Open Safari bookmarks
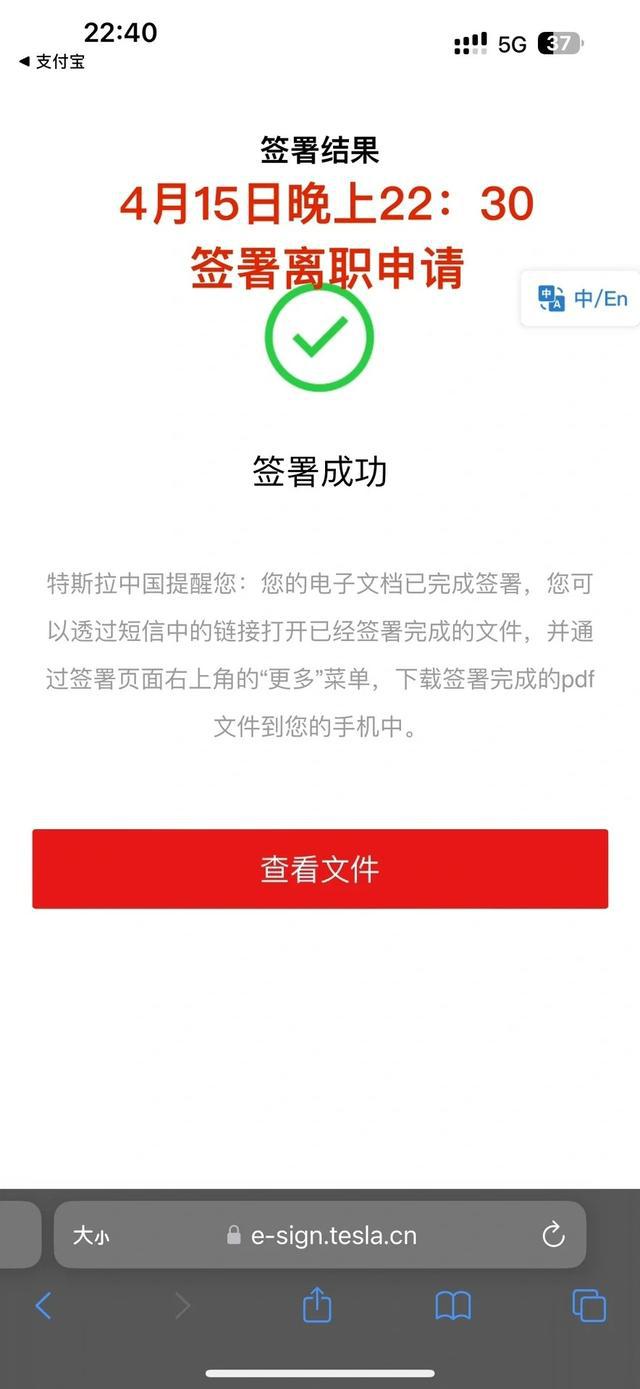 (453, 1305)
